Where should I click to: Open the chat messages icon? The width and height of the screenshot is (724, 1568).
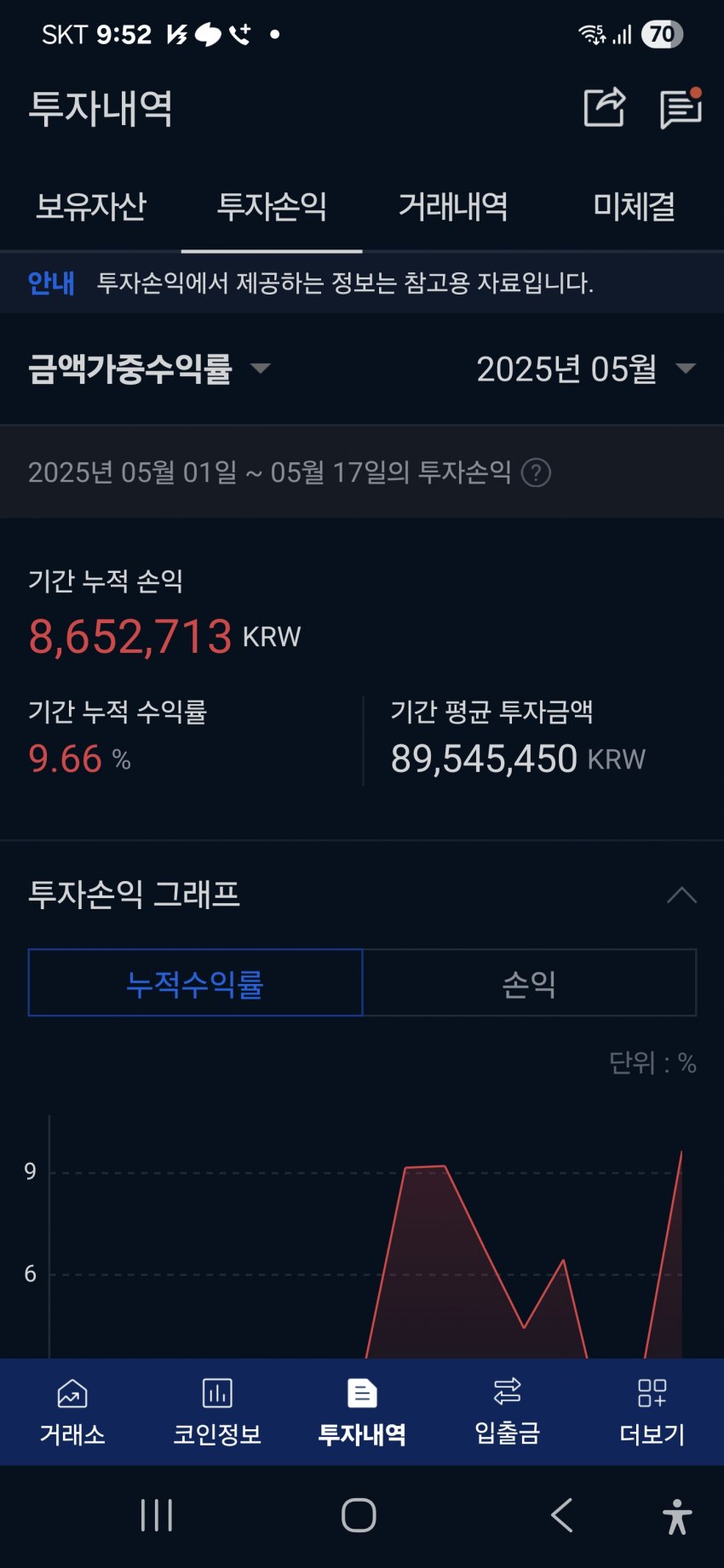(x=681, y=108)
